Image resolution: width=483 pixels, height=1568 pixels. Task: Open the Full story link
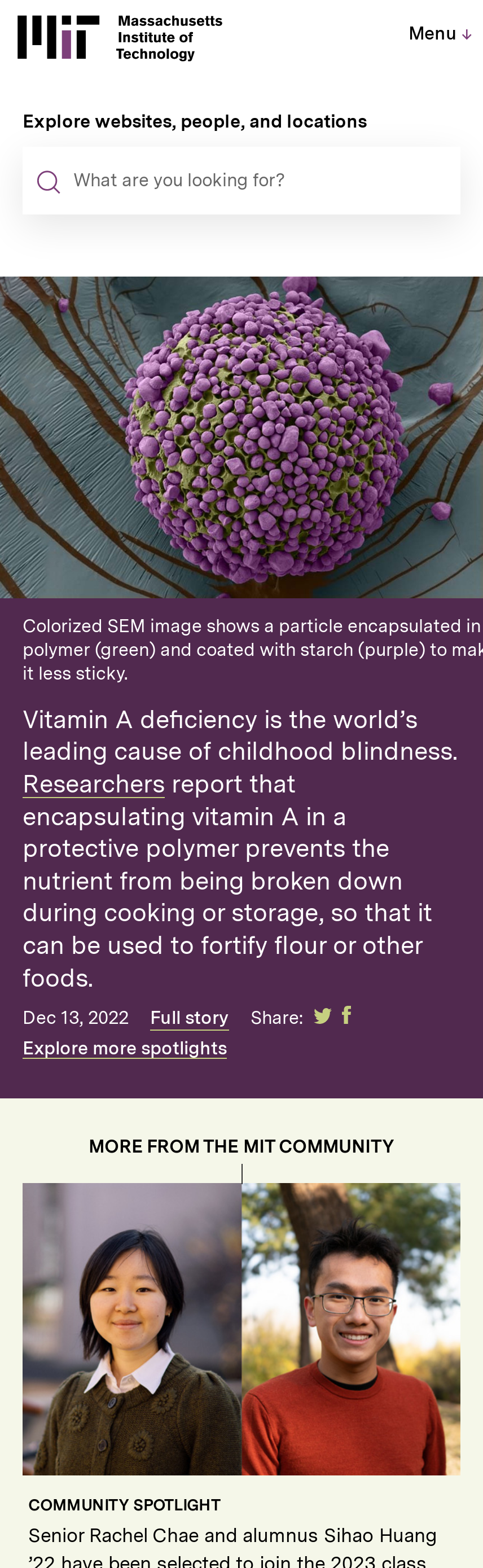pos(189,1018)
